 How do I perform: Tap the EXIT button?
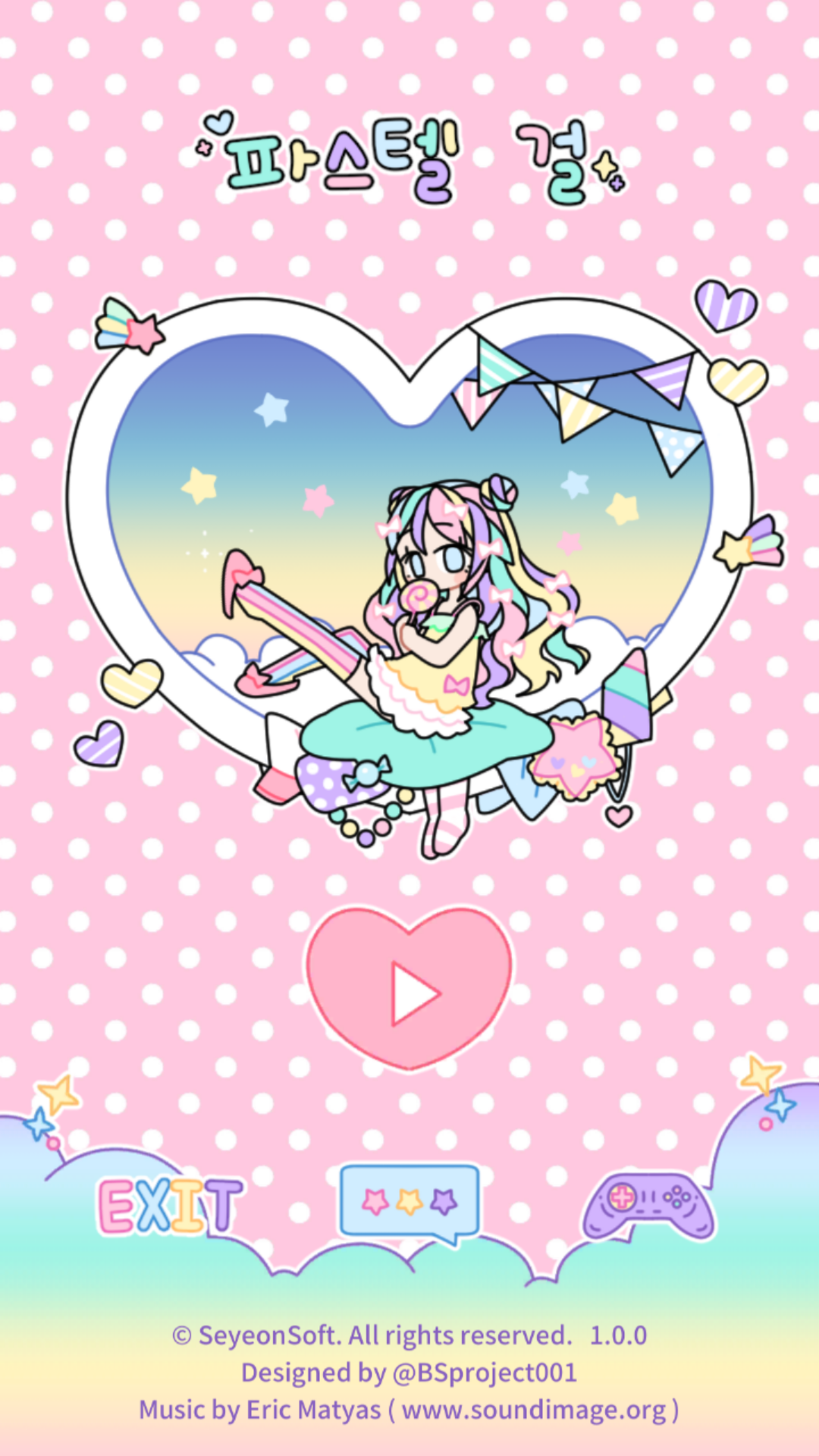171,1206
